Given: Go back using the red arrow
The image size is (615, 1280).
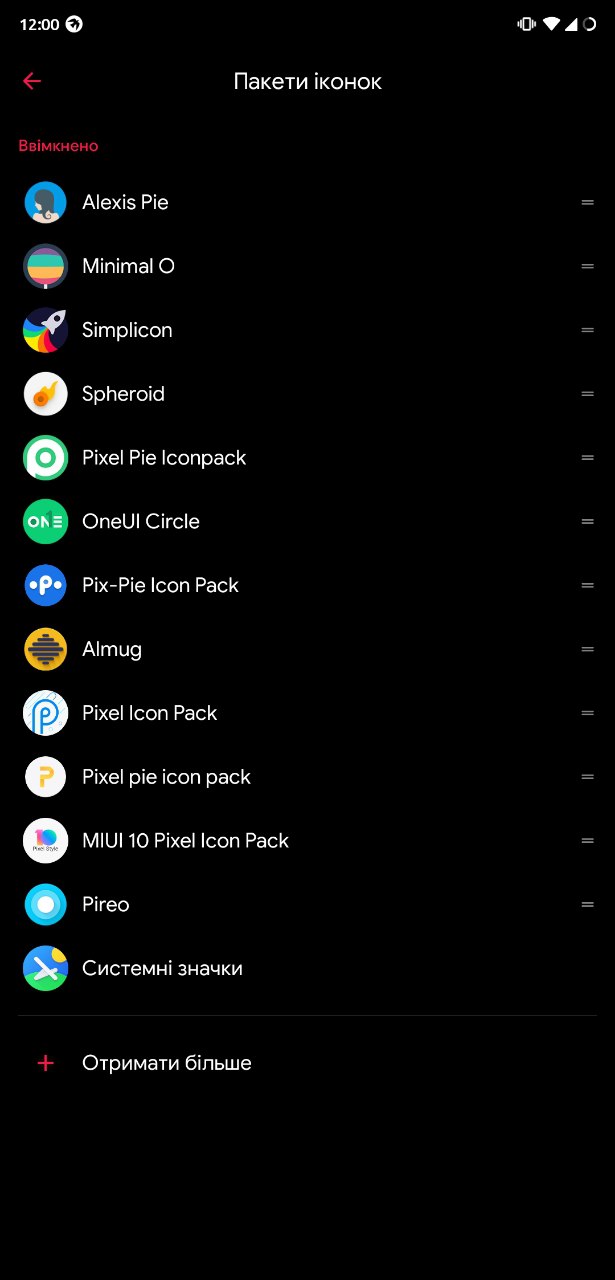Looking at the screenshot, I should [x=32, y=81].
